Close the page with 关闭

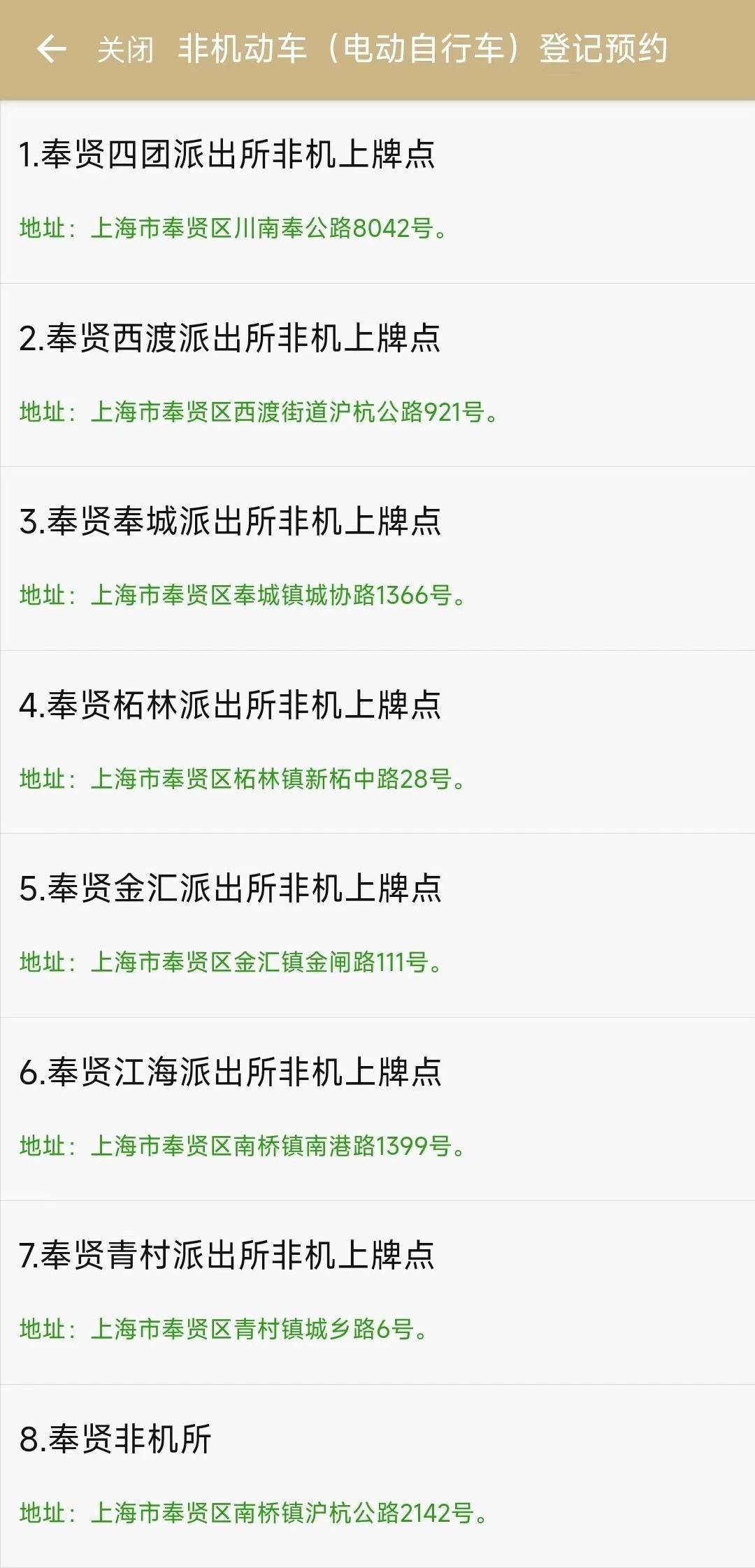pyautogui.click(x=125, y=50)
